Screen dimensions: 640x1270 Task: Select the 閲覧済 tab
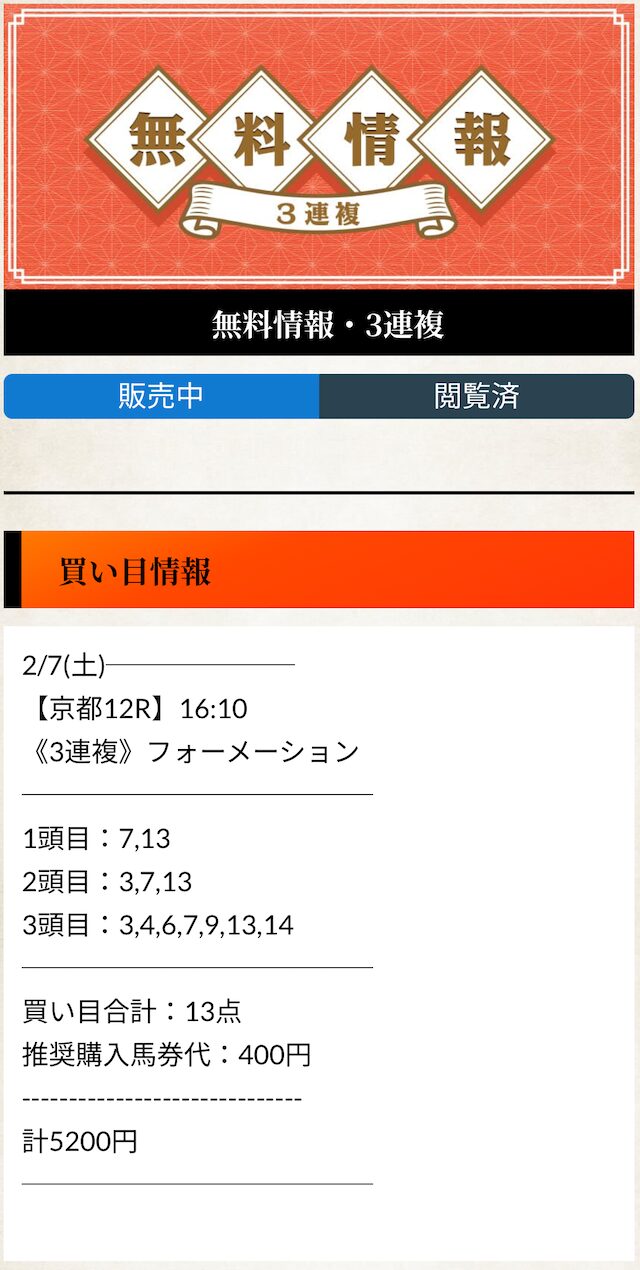[x=476, y=396]
